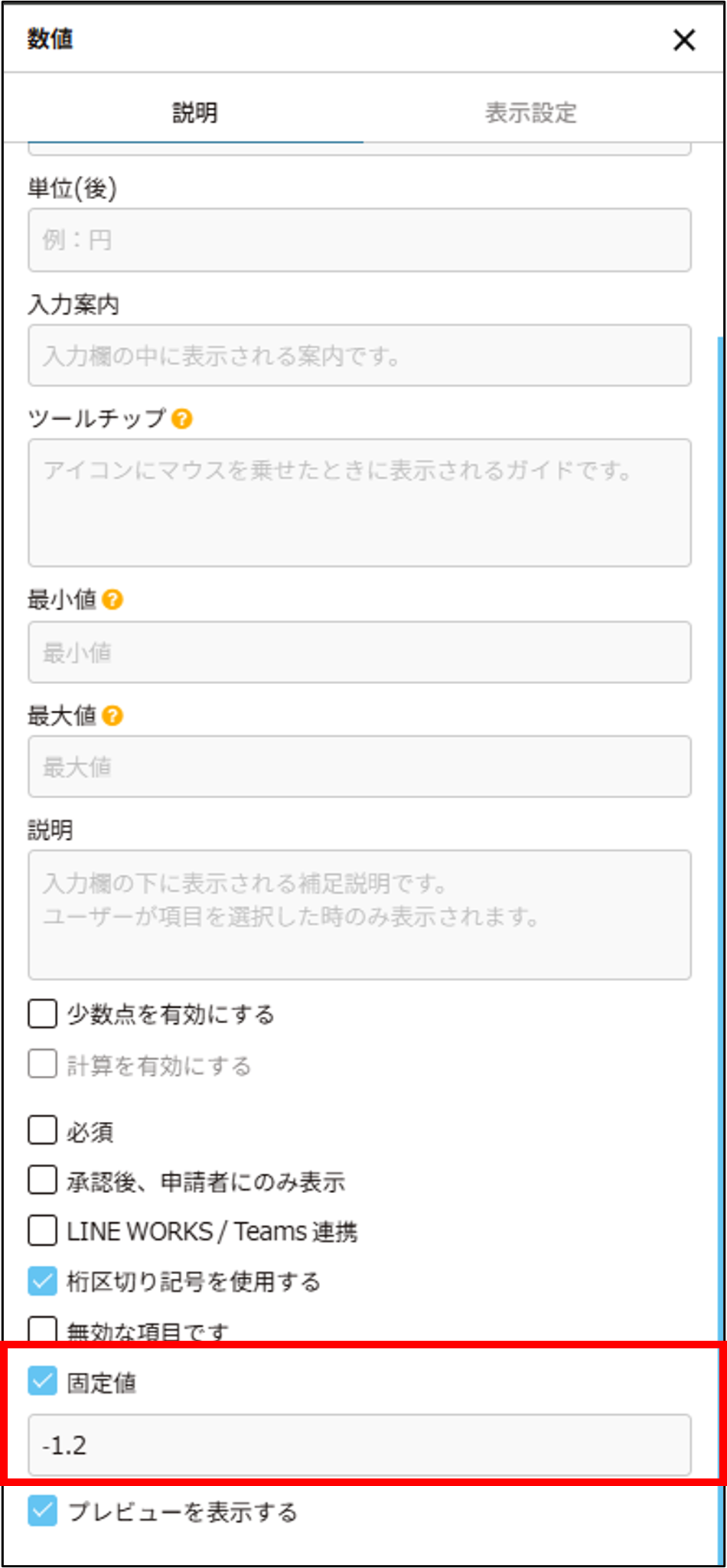727x1568 pixels.
Task: Uncheck 桁区切り記号を使用する
Action: tap(43, 1281)
